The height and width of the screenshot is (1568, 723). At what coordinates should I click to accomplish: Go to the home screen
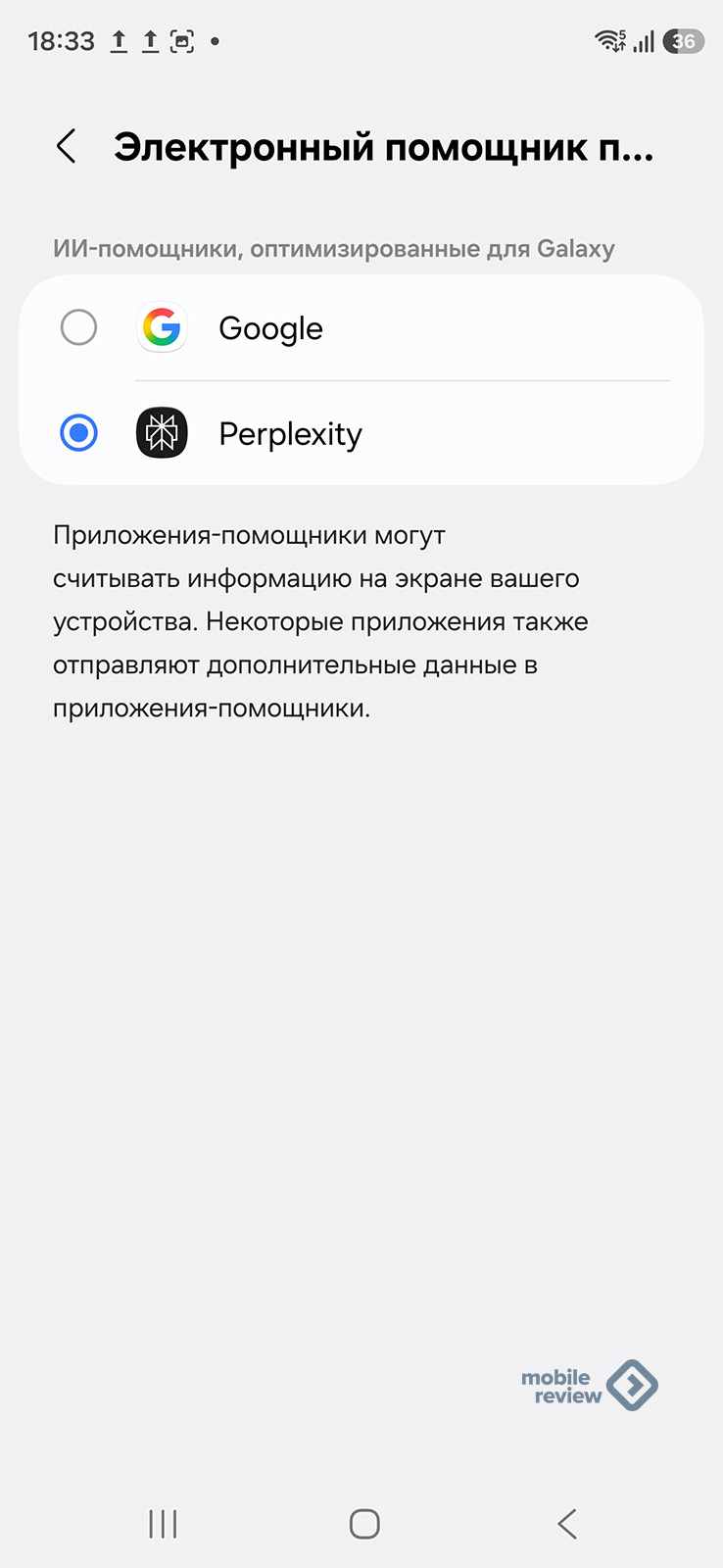(364, 1523)
